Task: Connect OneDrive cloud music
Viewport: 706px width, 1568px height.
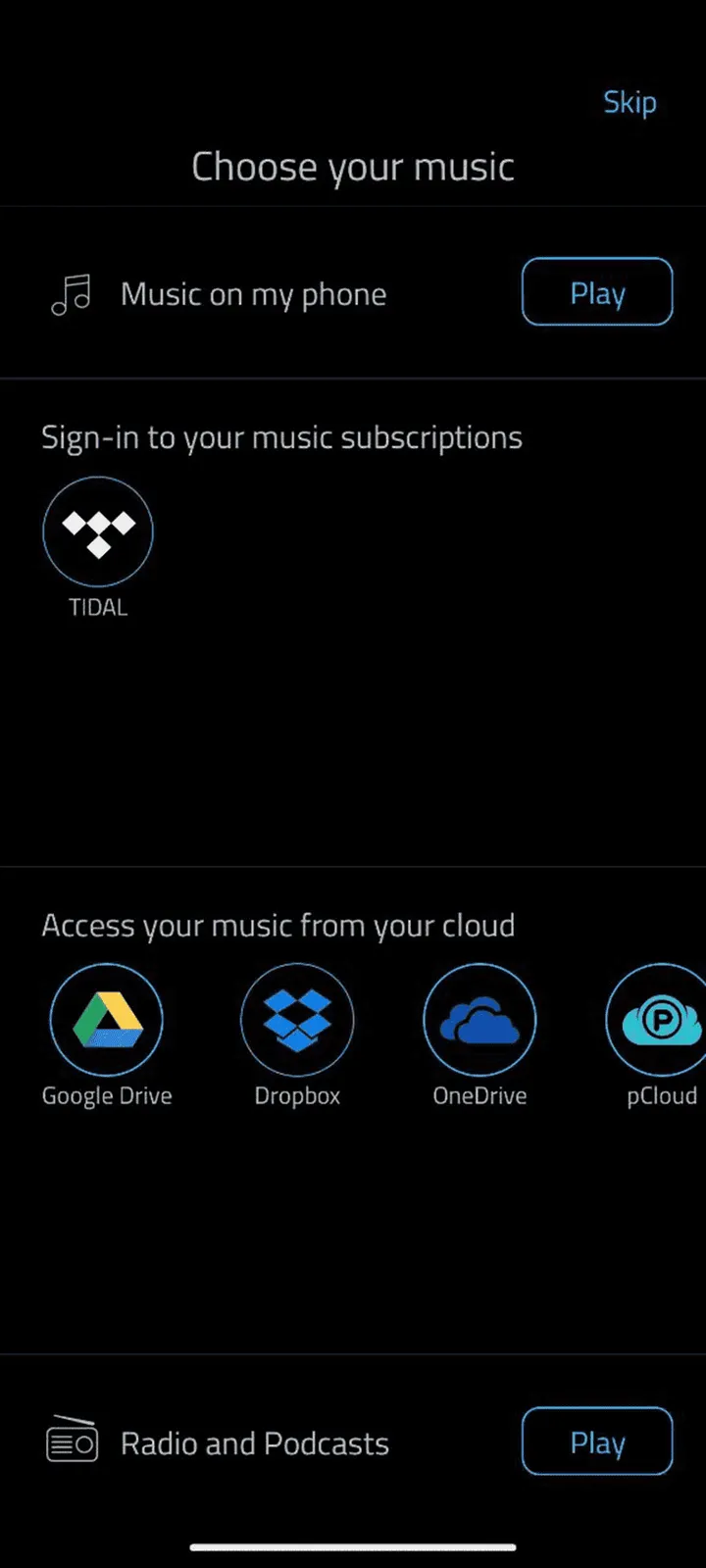Action: coord(479,1020)
